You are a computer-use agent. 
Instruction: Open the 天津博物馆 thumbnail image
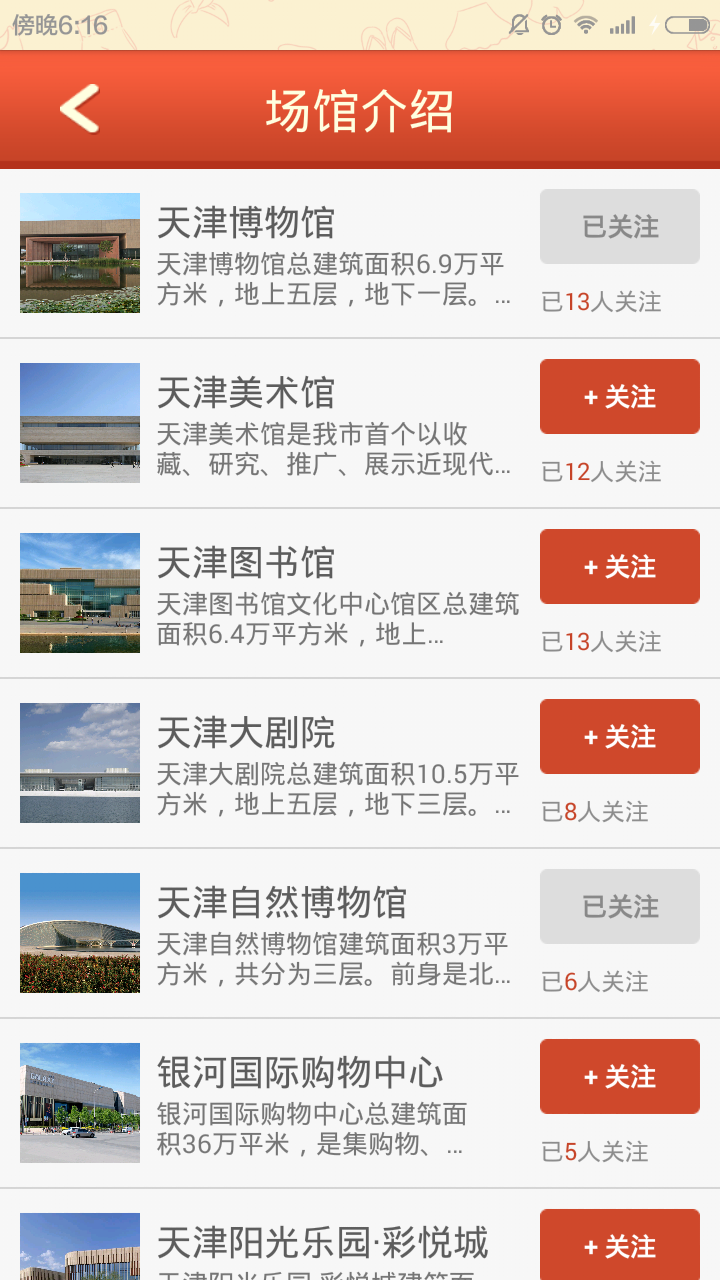[x=79, y=252]
